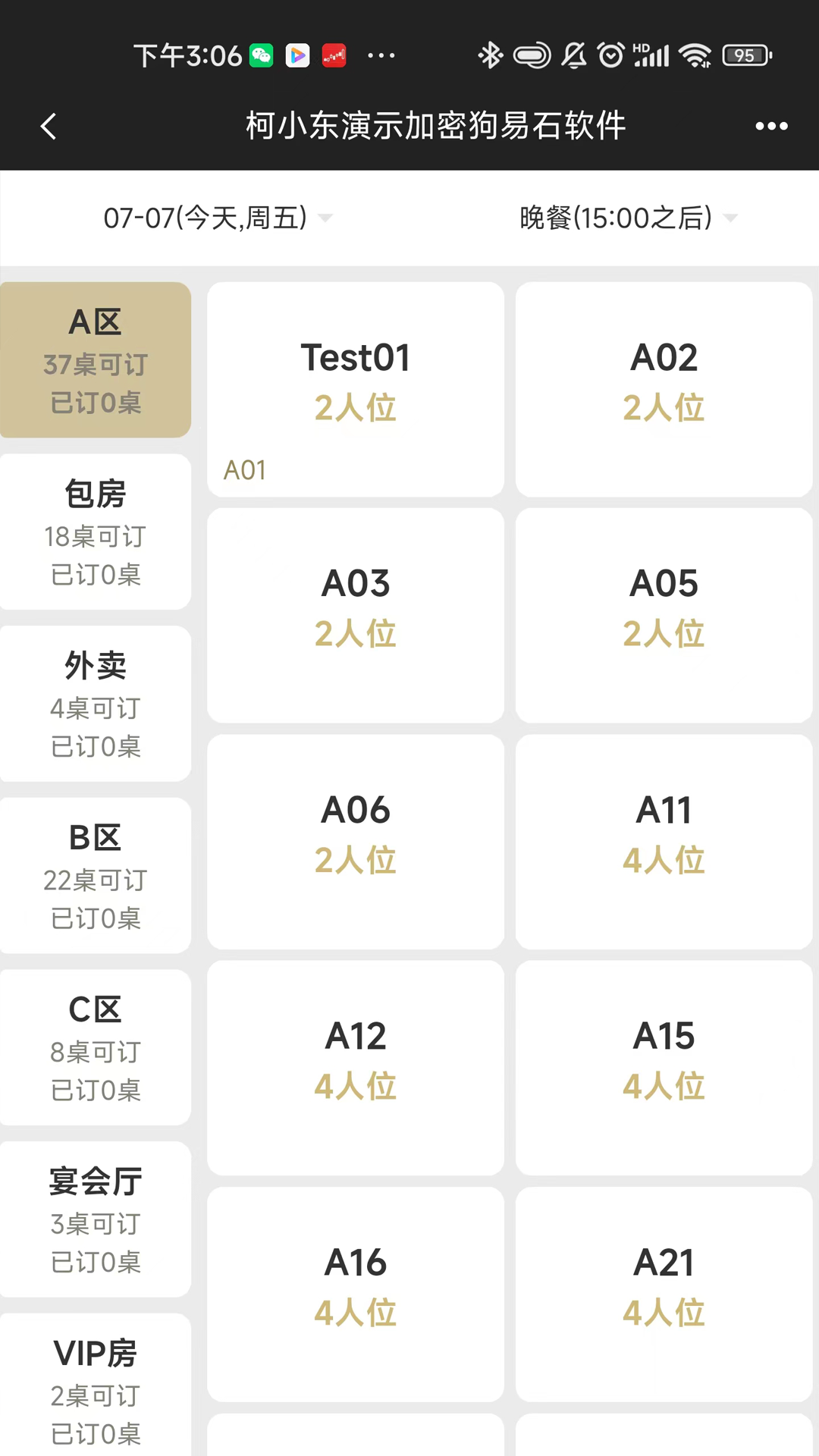This screenshot has width=819, height=1456.
Task: Click the back arrow to exit
Action: (x=49, y=125)
